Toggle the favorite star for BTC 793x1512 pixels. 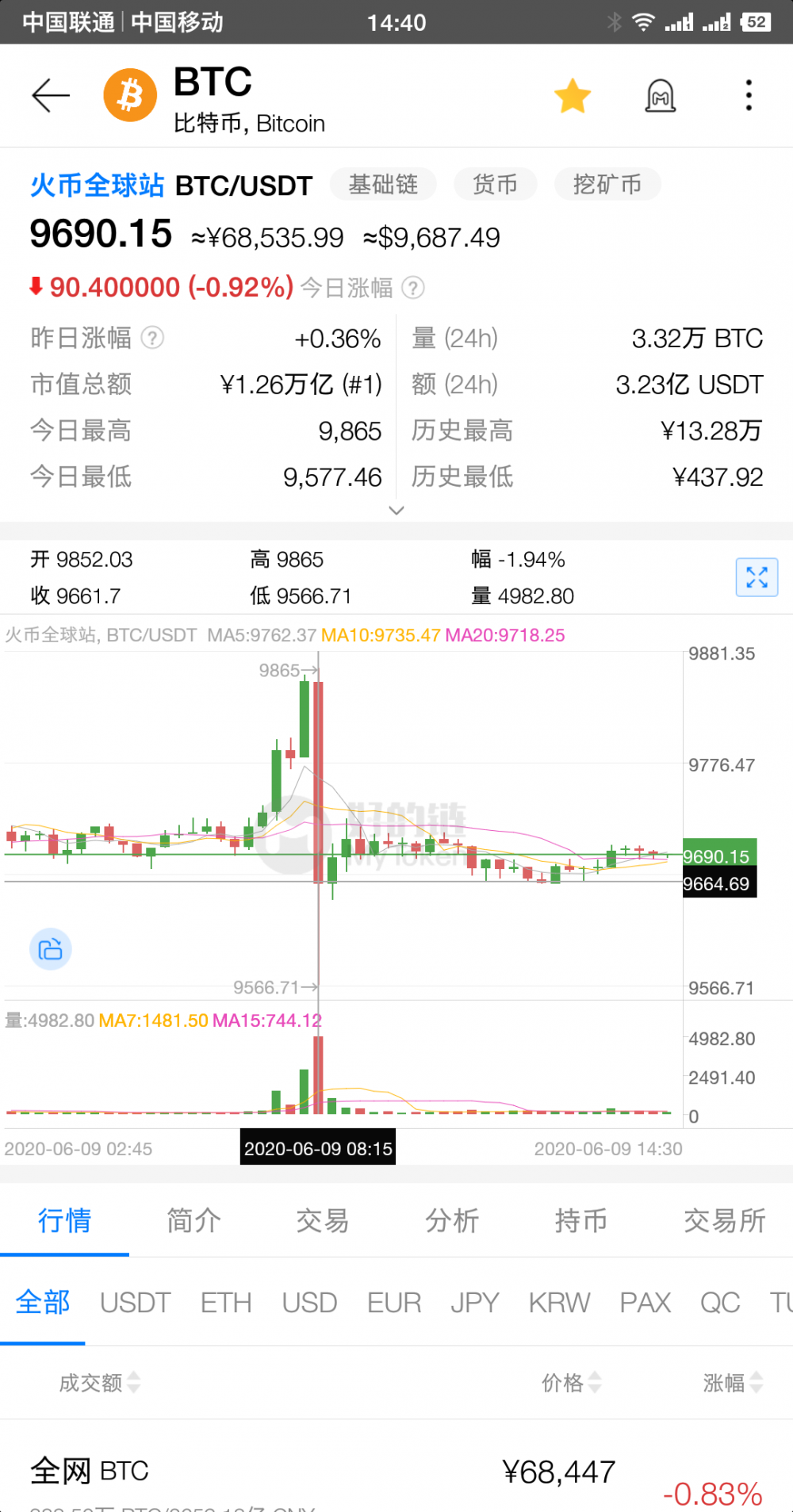click(x=572, y=94)
